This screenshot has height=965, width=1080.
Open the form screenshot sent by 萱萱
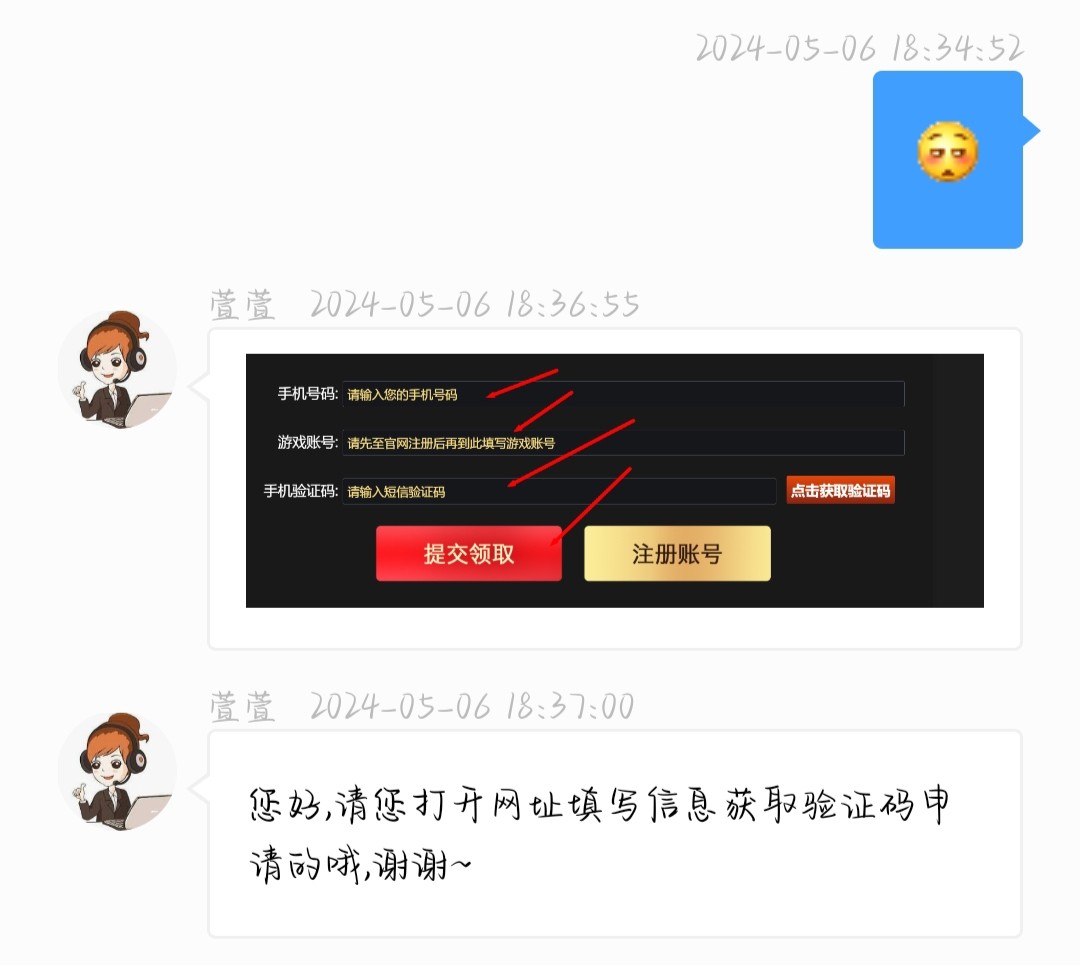pos(614,480)
